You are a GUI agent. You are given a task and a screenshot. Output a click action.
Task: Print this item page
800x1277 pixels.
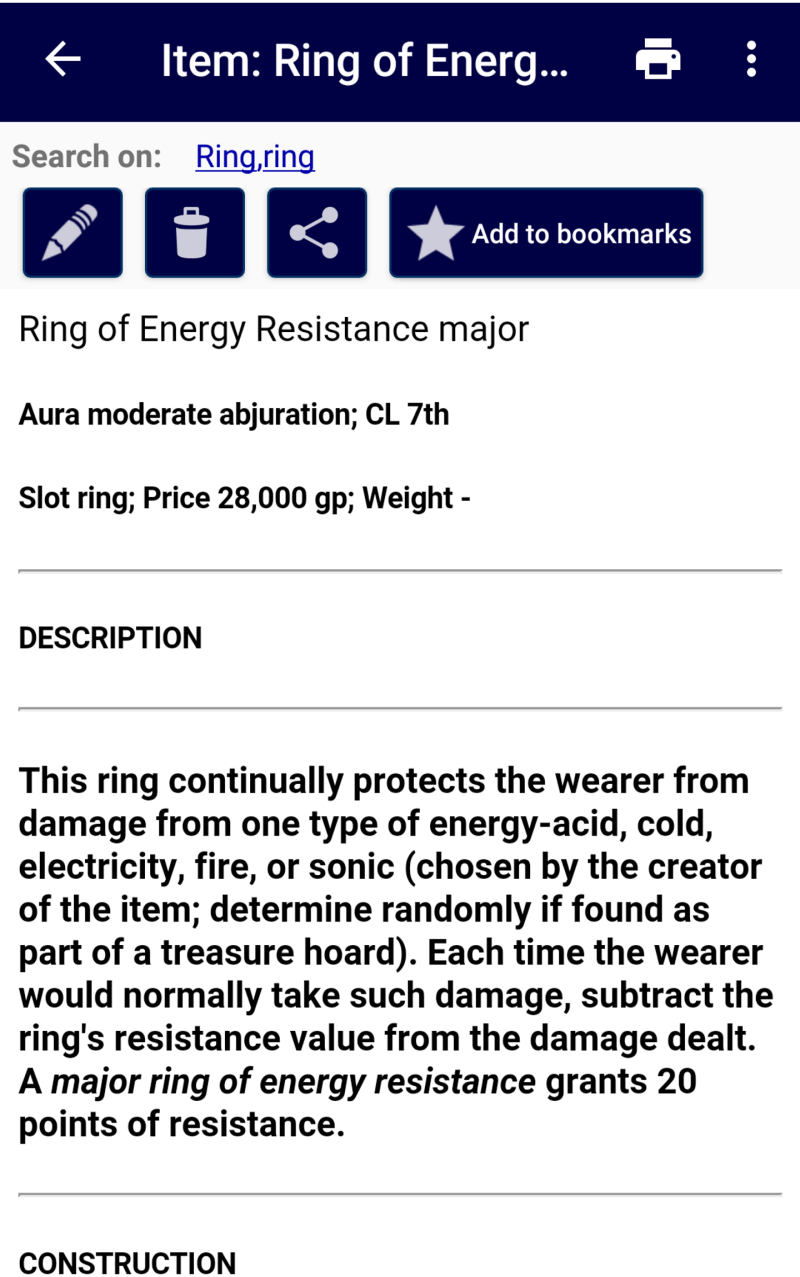pos(658,60)
